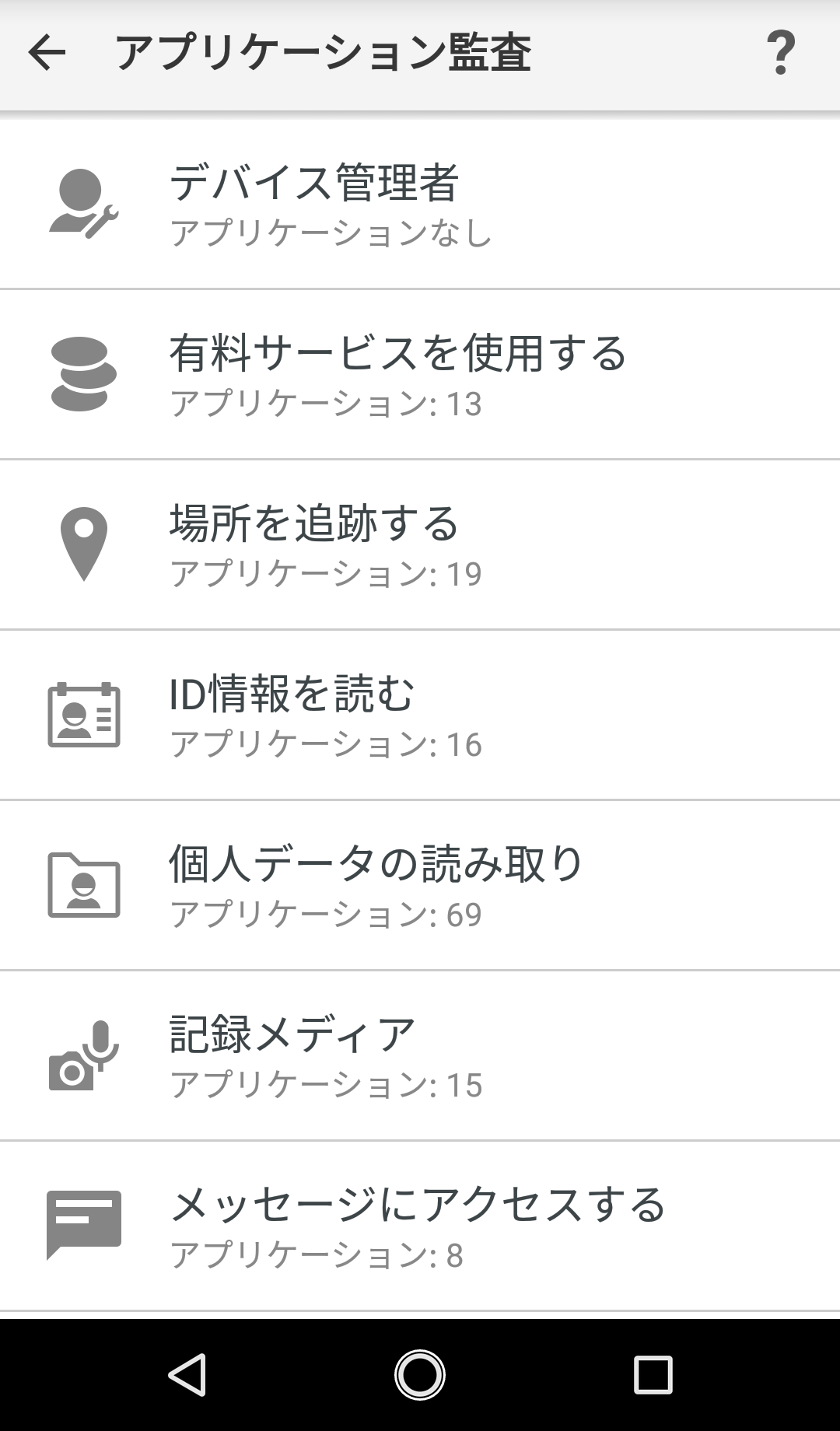The image size is (840, 1431).
Task: Open the デバイス管理者 row
Action: 420,204
